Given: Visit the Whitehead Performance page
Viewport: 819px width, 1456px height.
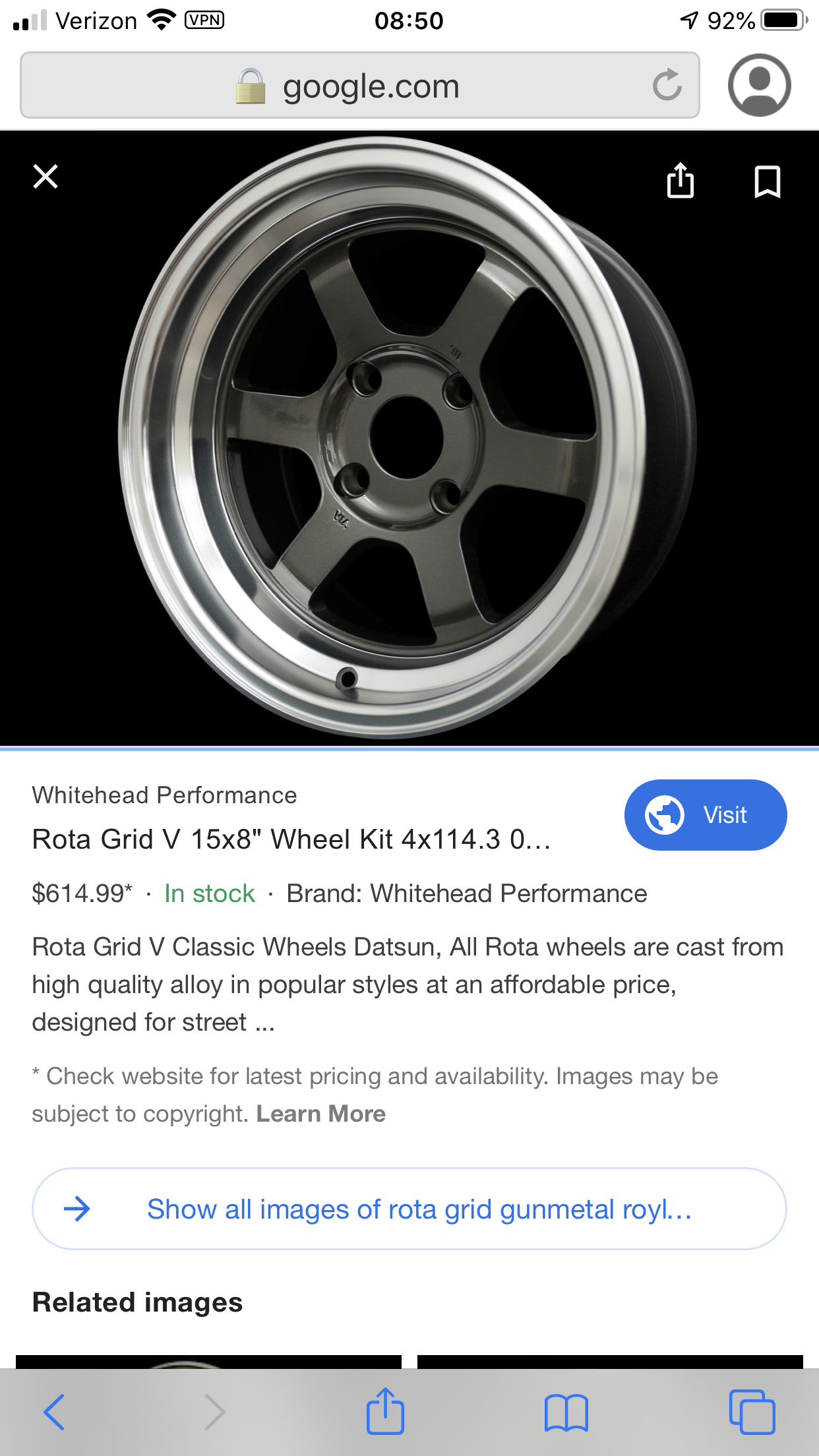Looking at the screenshot, I should 706,815.
